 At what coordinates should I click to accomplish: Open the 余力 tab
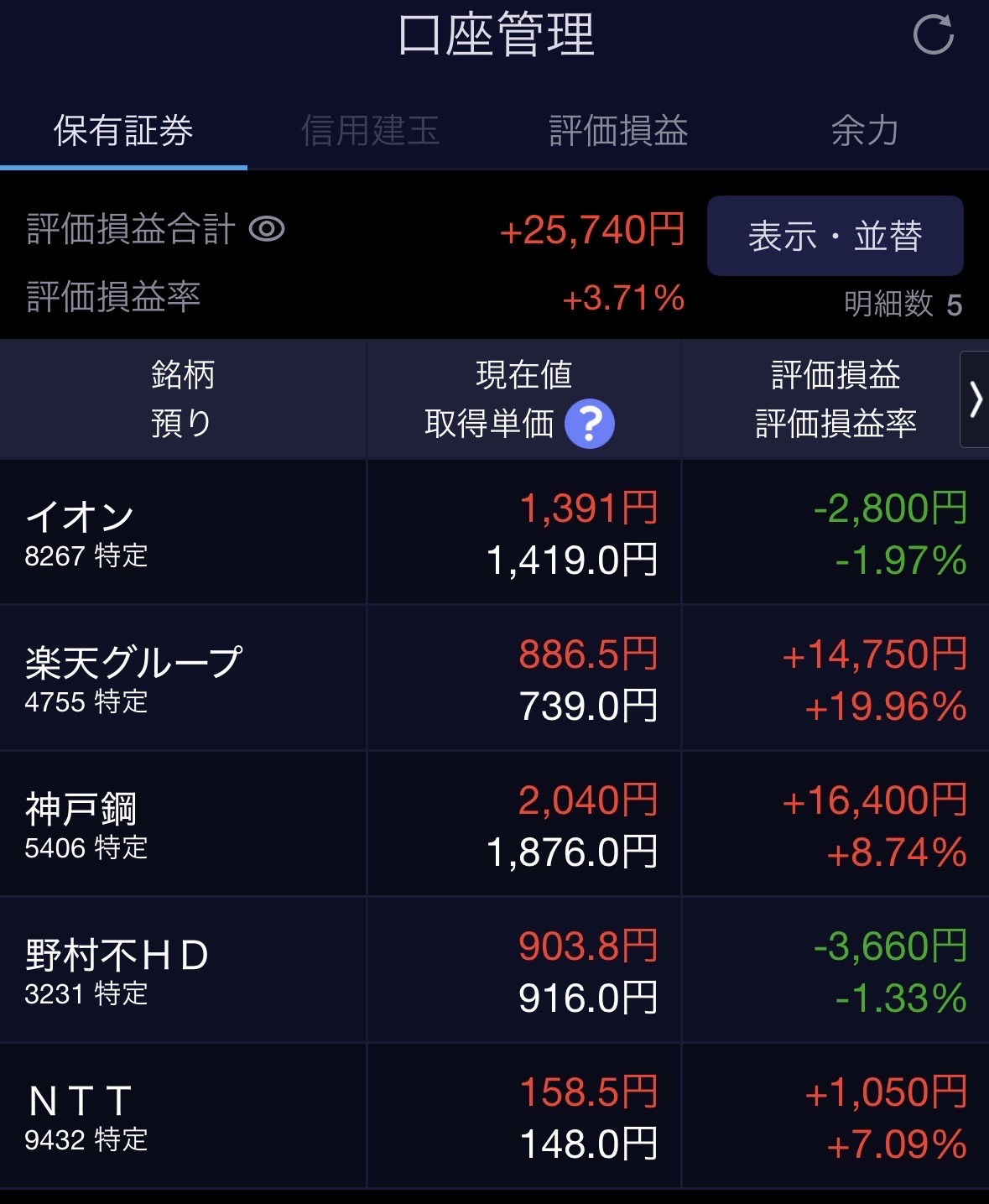(865, 131)
